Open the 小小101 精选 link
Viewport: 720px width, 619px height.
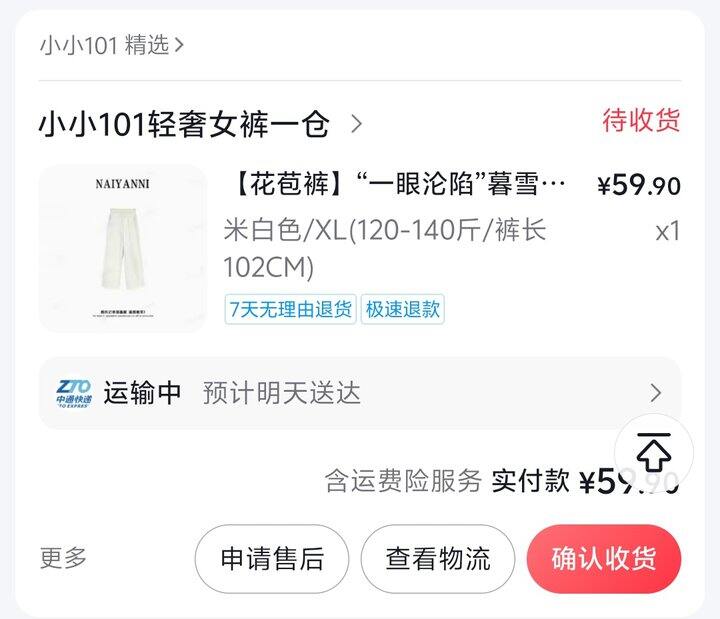(x=112, y=45)
